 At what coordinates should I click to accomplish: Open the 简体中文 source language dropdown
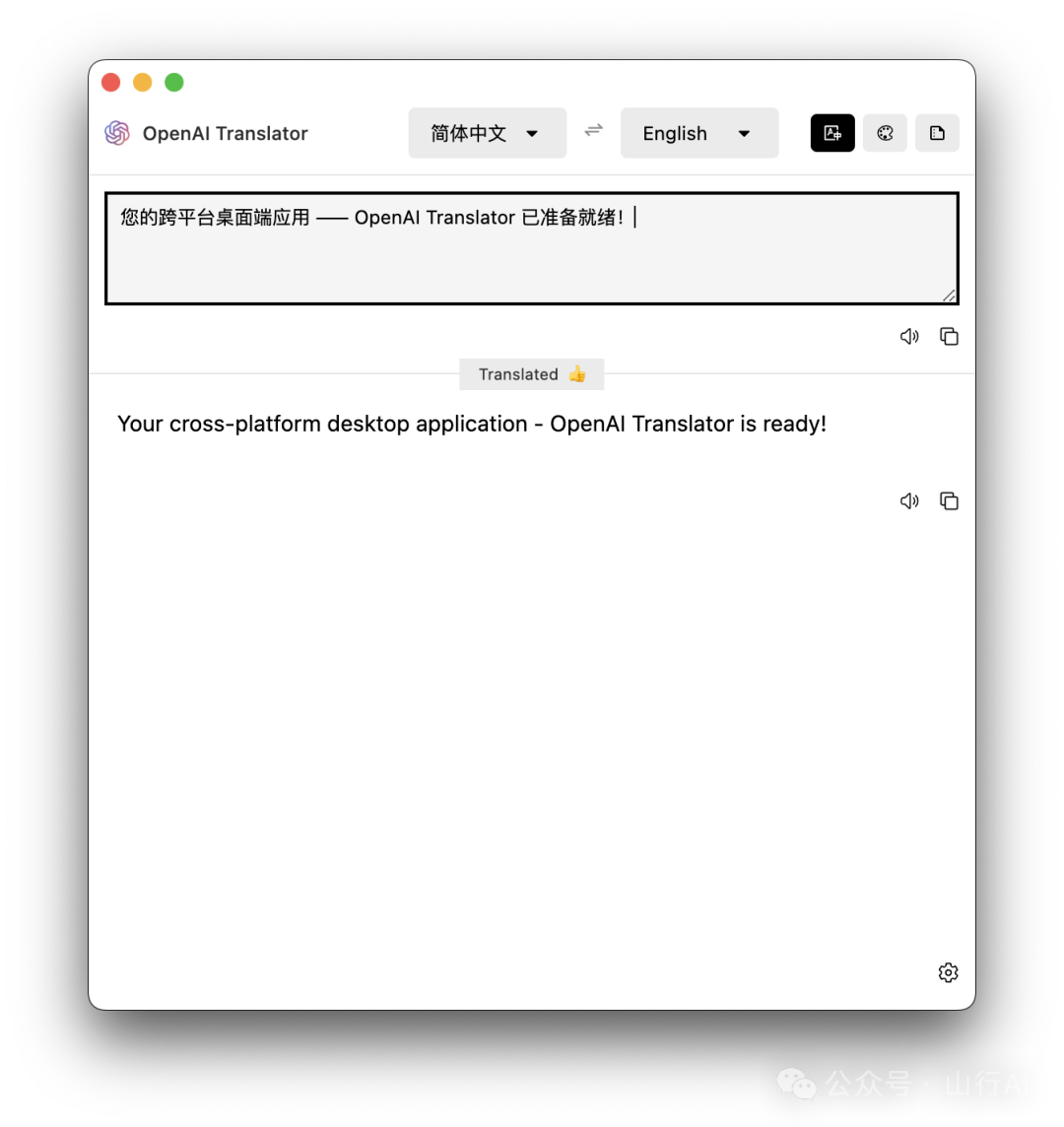pyautogui.click(x=487, y=133)
